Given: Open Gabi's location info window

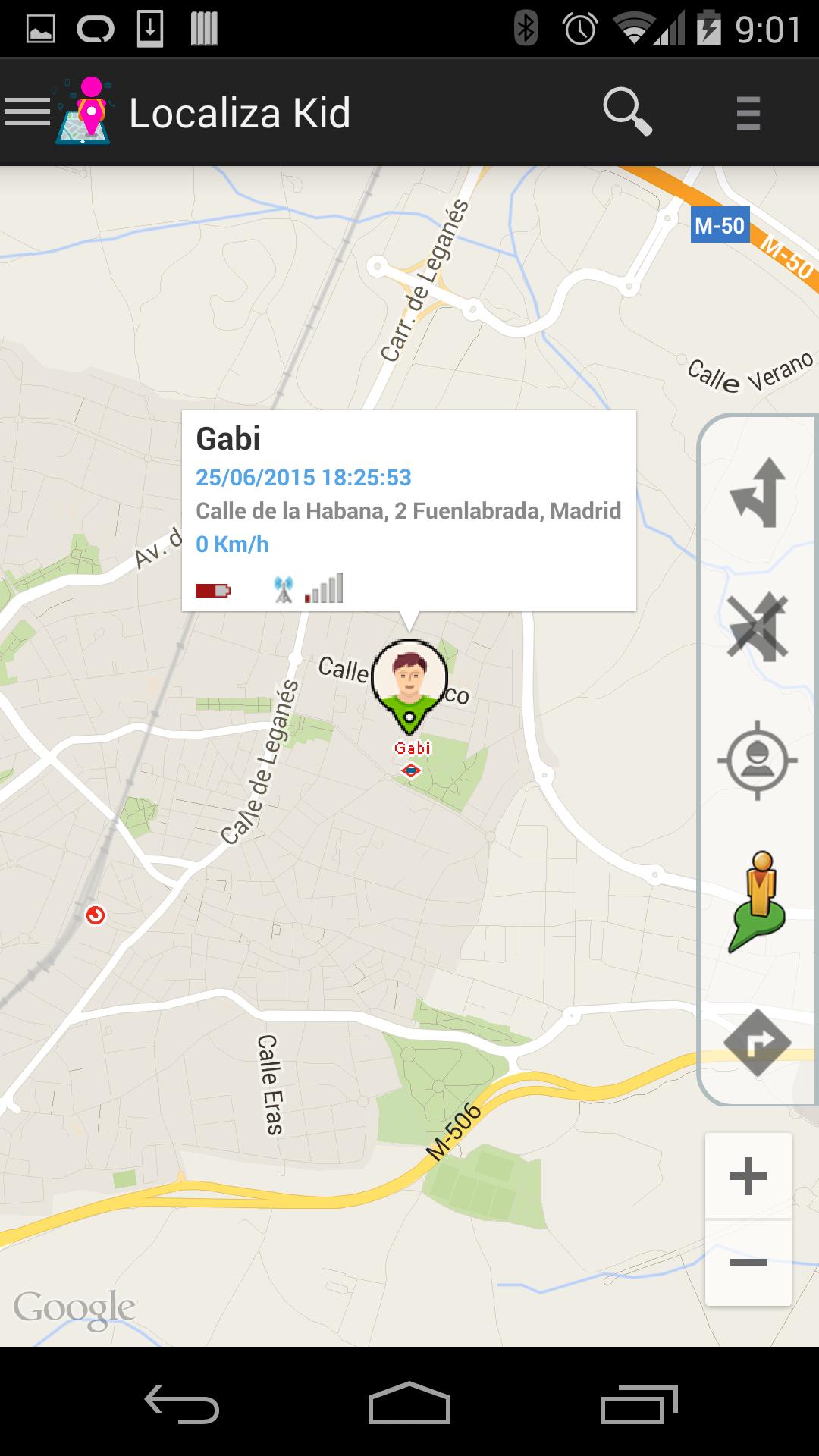Looking at the screenshot, I should [409, 510].
